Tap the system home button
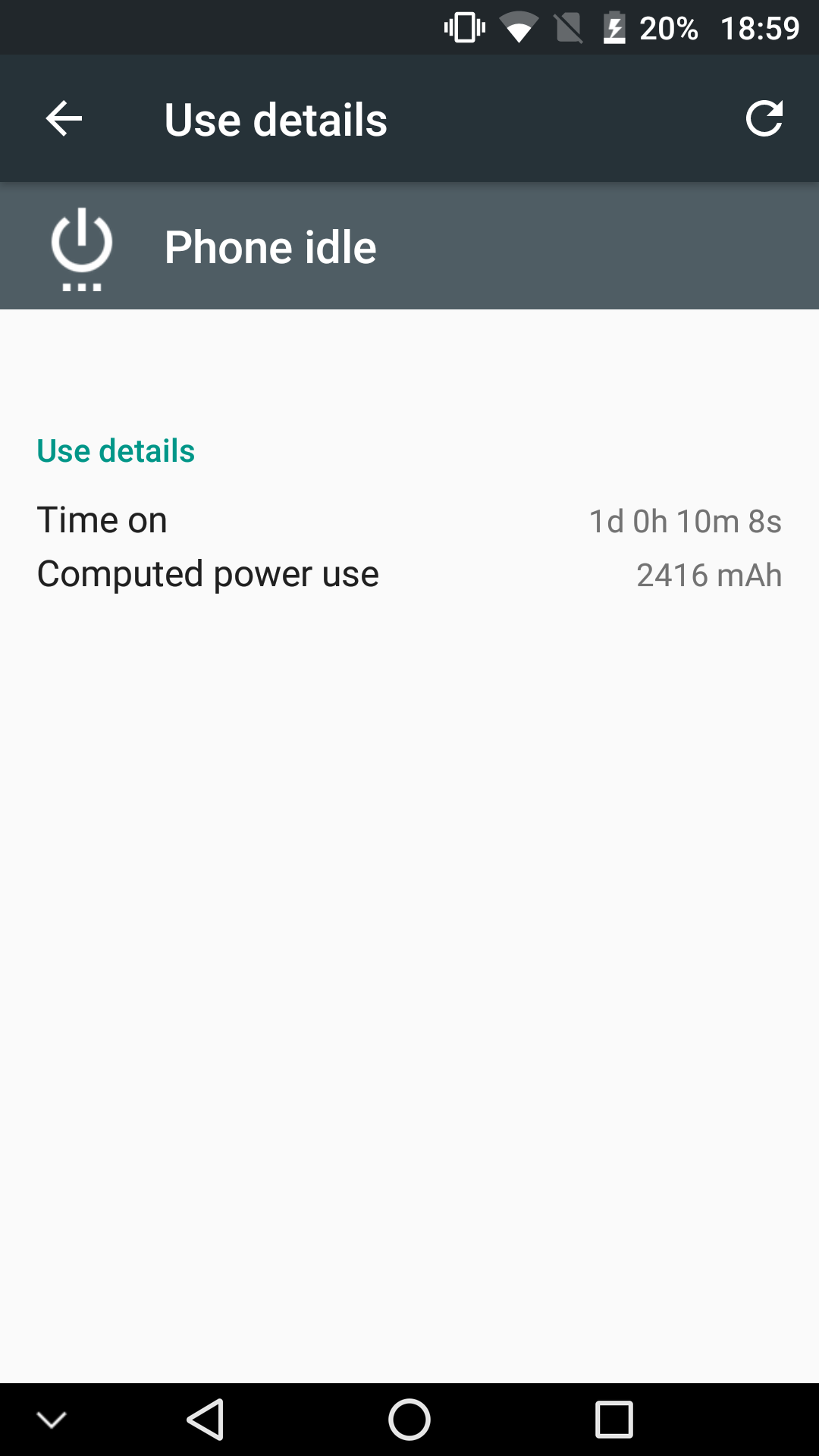The width and height of the screenshot is (819, 1456). click(409, 1419)
